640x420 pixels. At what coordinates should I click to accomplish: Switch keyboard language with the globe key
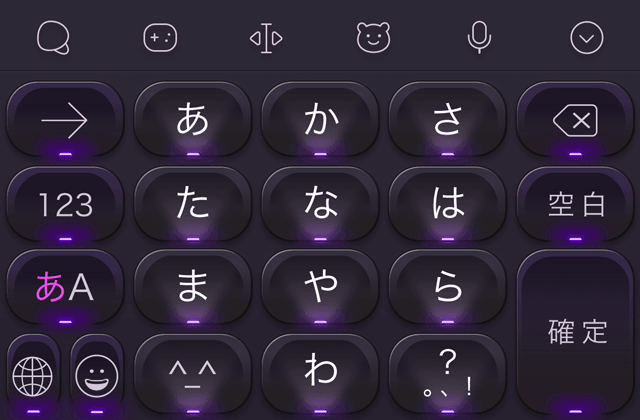[x=32, y=375]
